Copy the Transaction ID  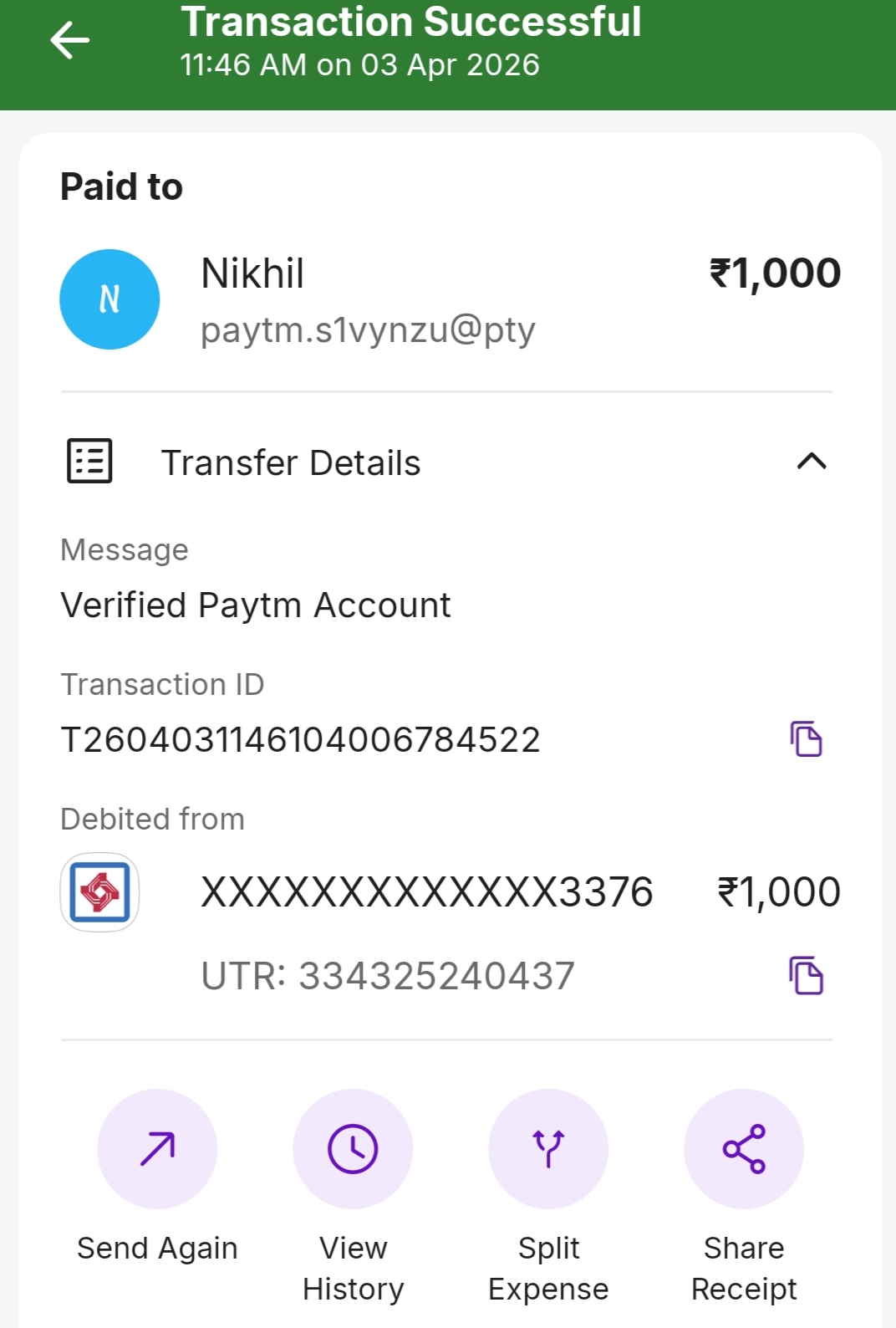pos(806,739)
